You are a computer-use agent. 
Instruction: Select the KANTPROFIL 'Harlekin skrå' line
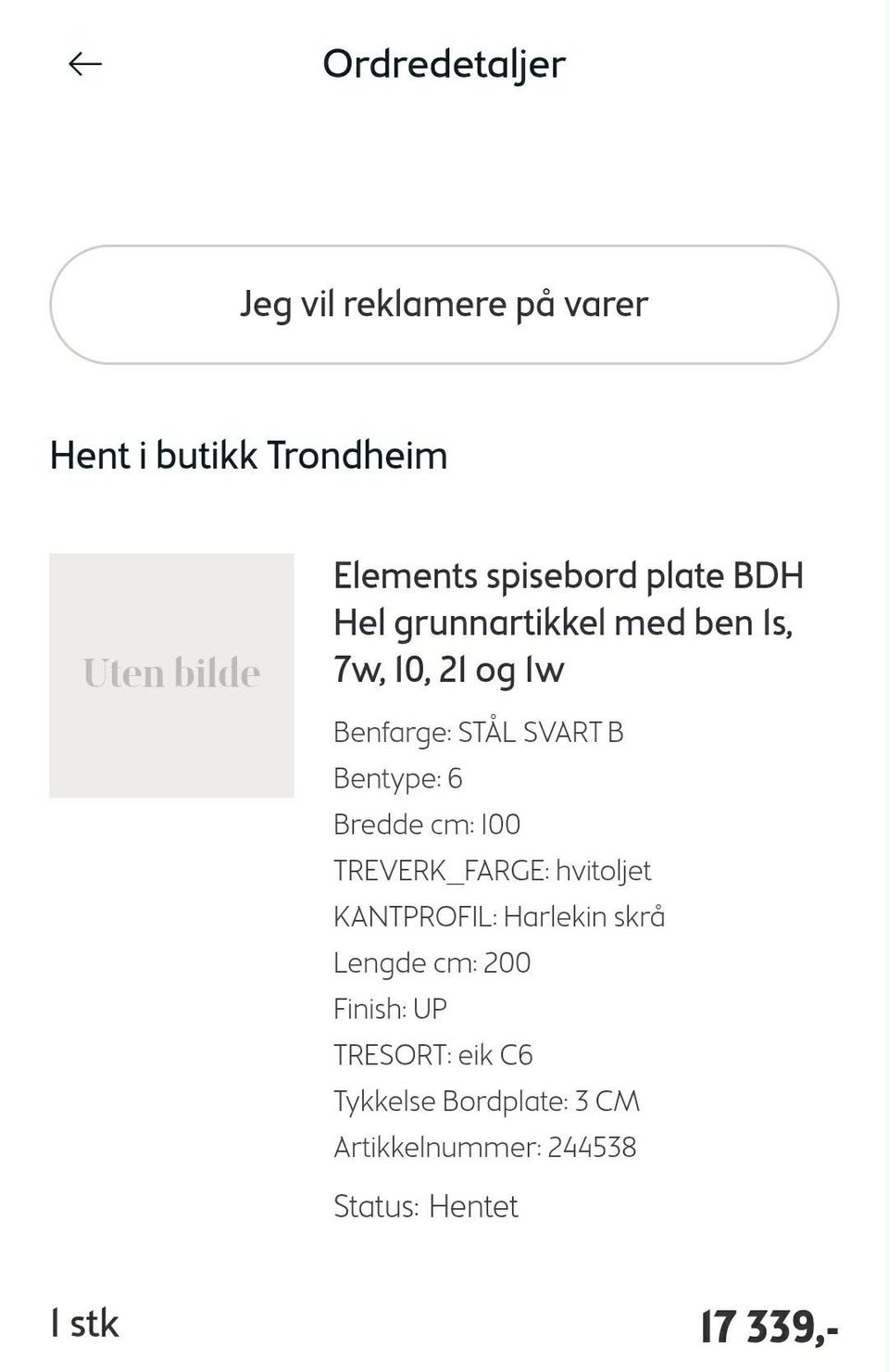point(502,916)
